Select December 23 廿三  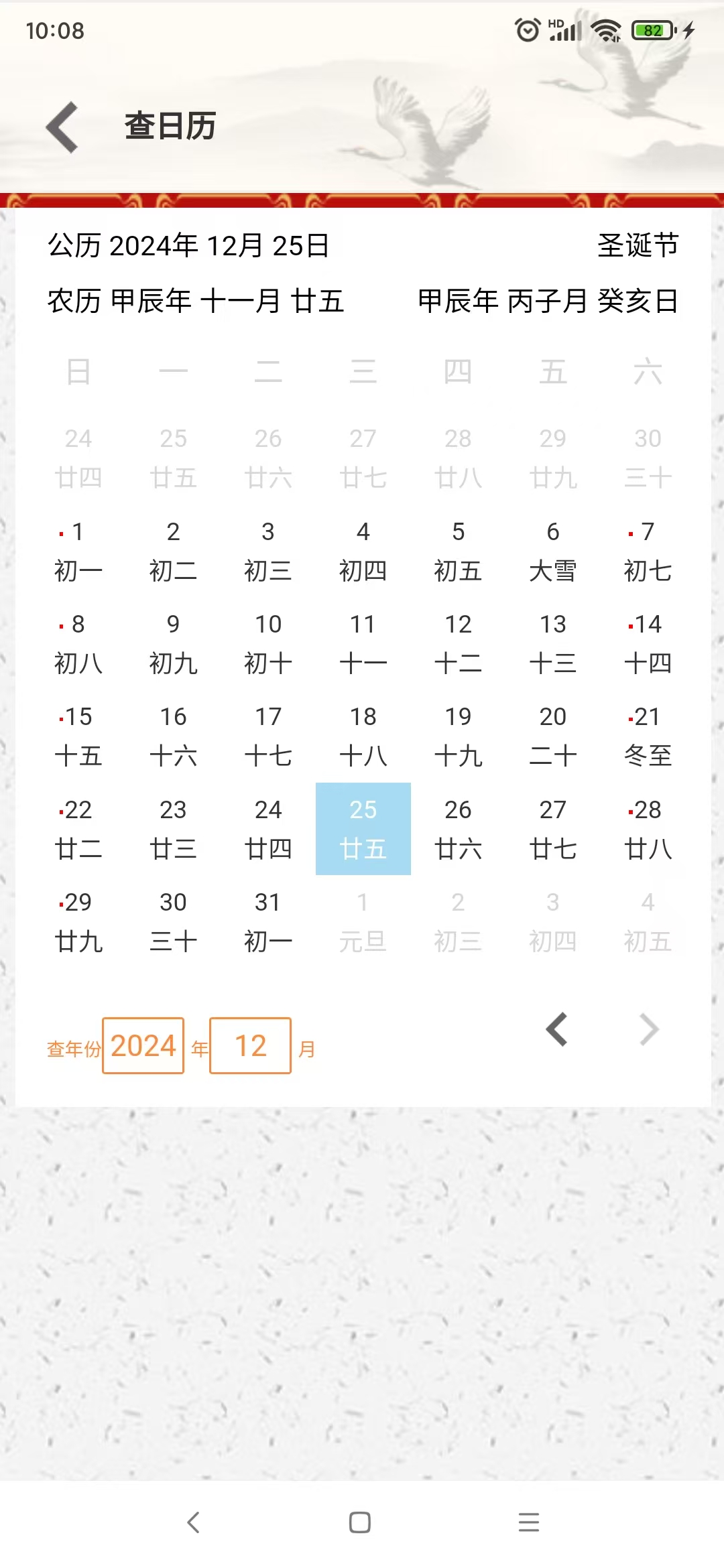point(173,829)
